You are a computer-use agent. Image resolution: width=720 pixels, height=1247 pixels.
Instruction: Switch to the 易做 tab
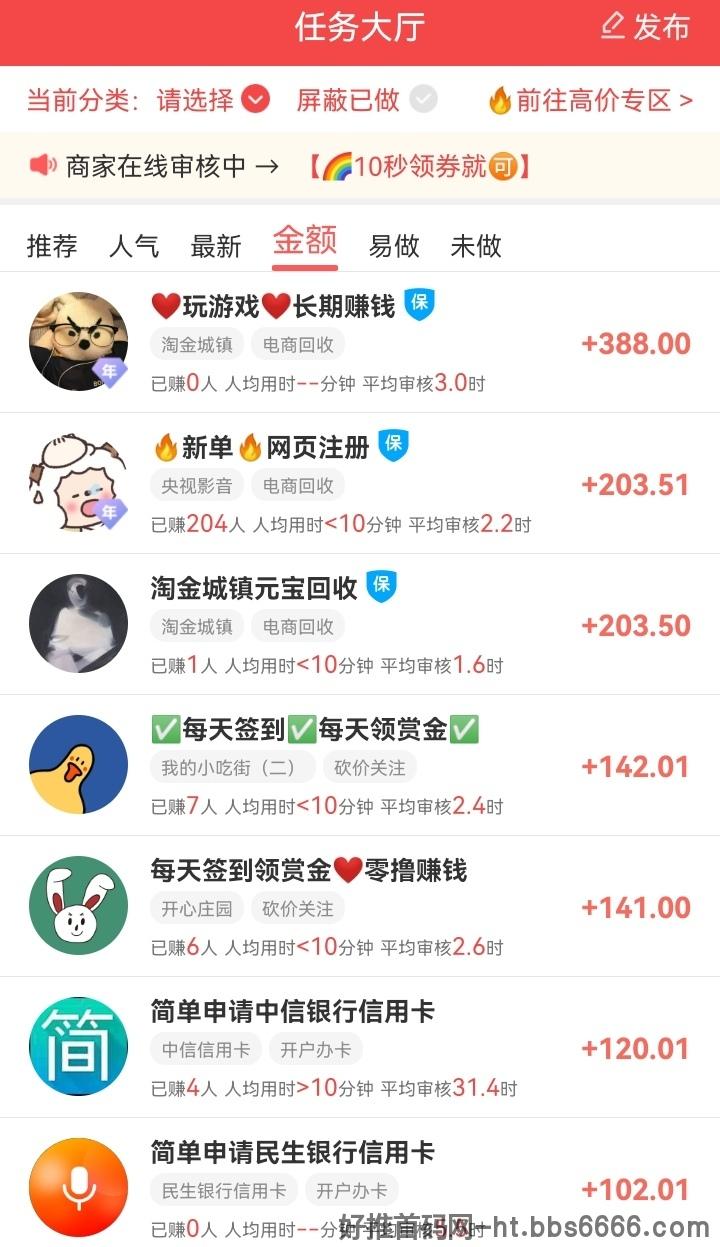(394, 246)
